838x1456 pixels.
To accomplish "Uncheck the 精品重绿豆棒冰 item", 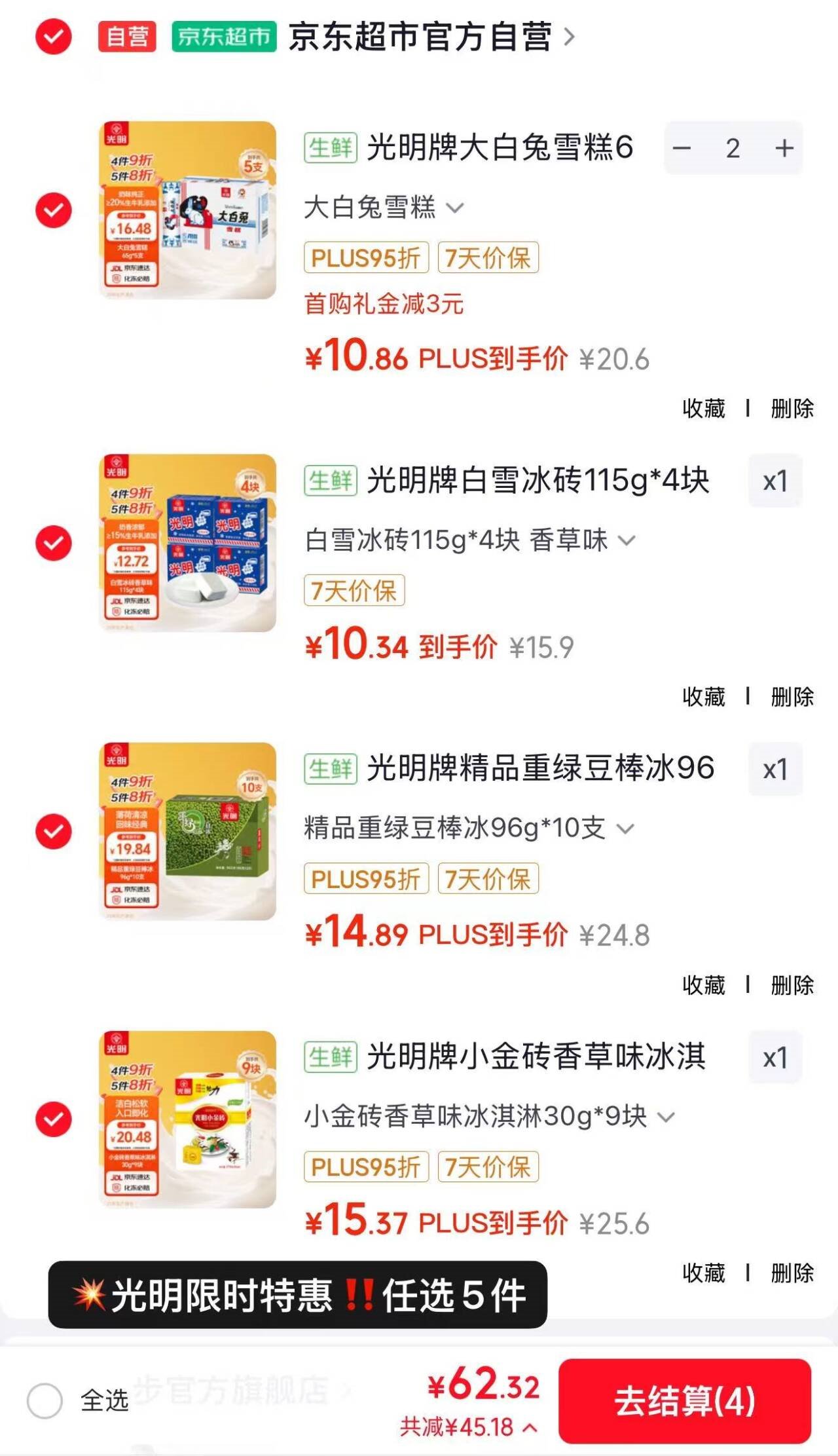I will (x=53, y=831).
